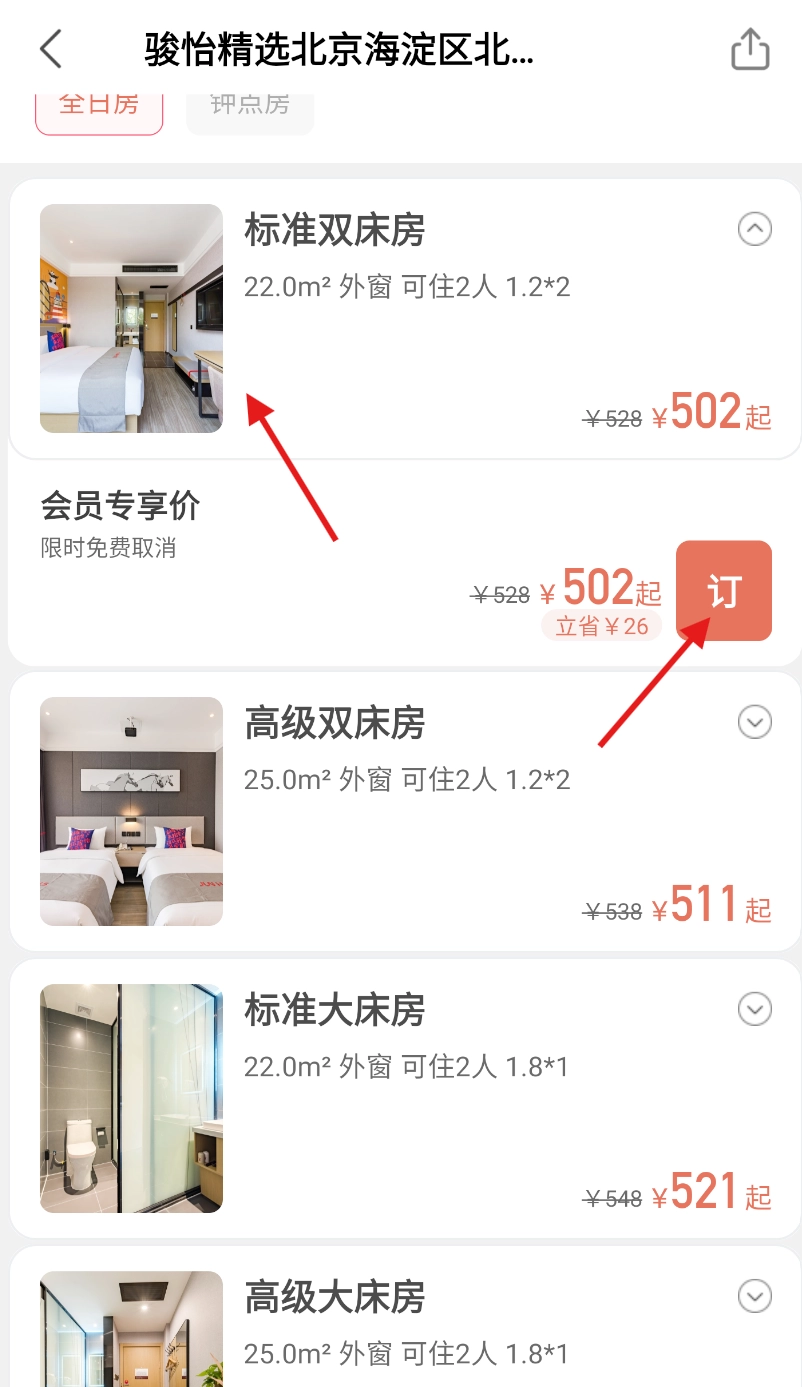Screen dimensions: 802x1387
Task: Expand the 高级大床房 rates
Action: tap(755, 1297)
